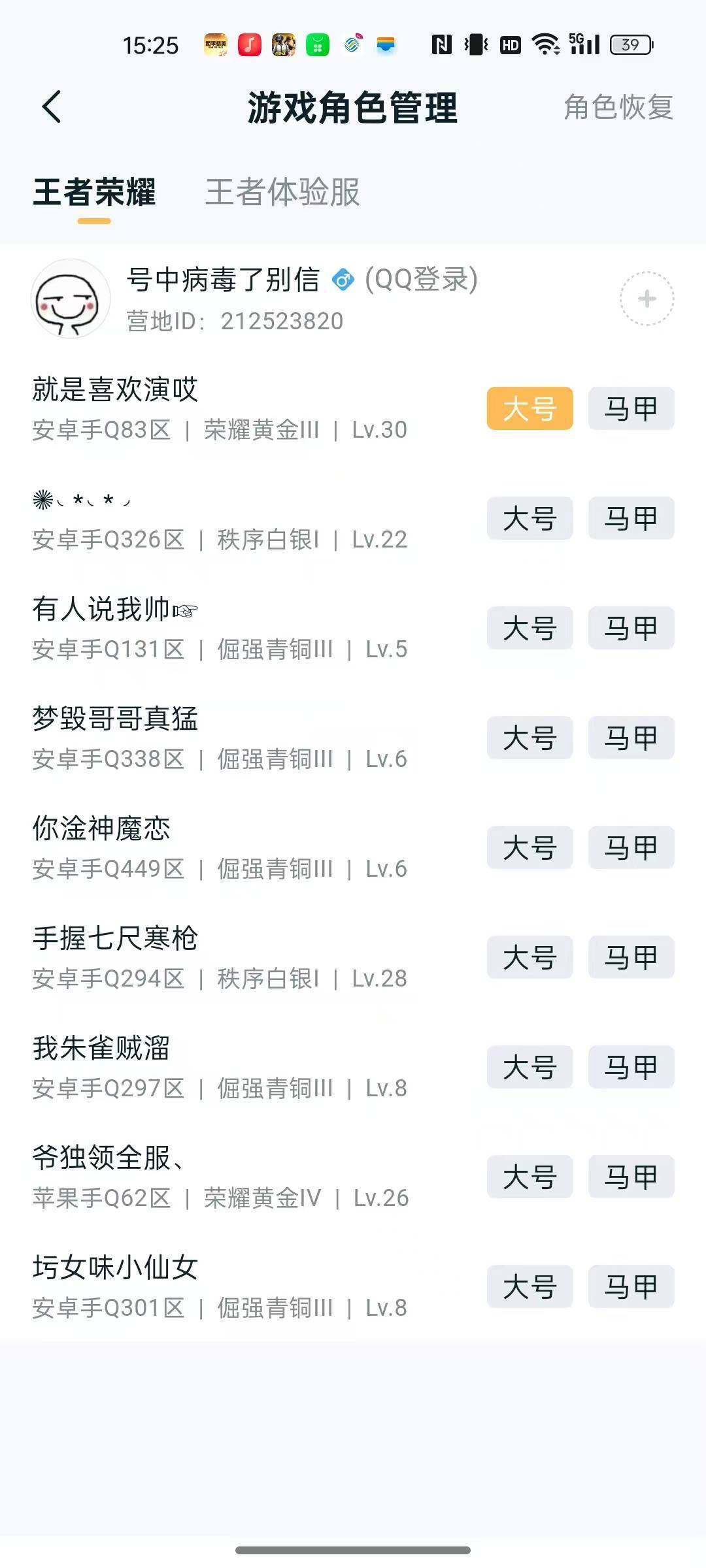706x1568 pixels.
Task: Tap 大号 for 你淦神魔恋
Action: (529, 848)
